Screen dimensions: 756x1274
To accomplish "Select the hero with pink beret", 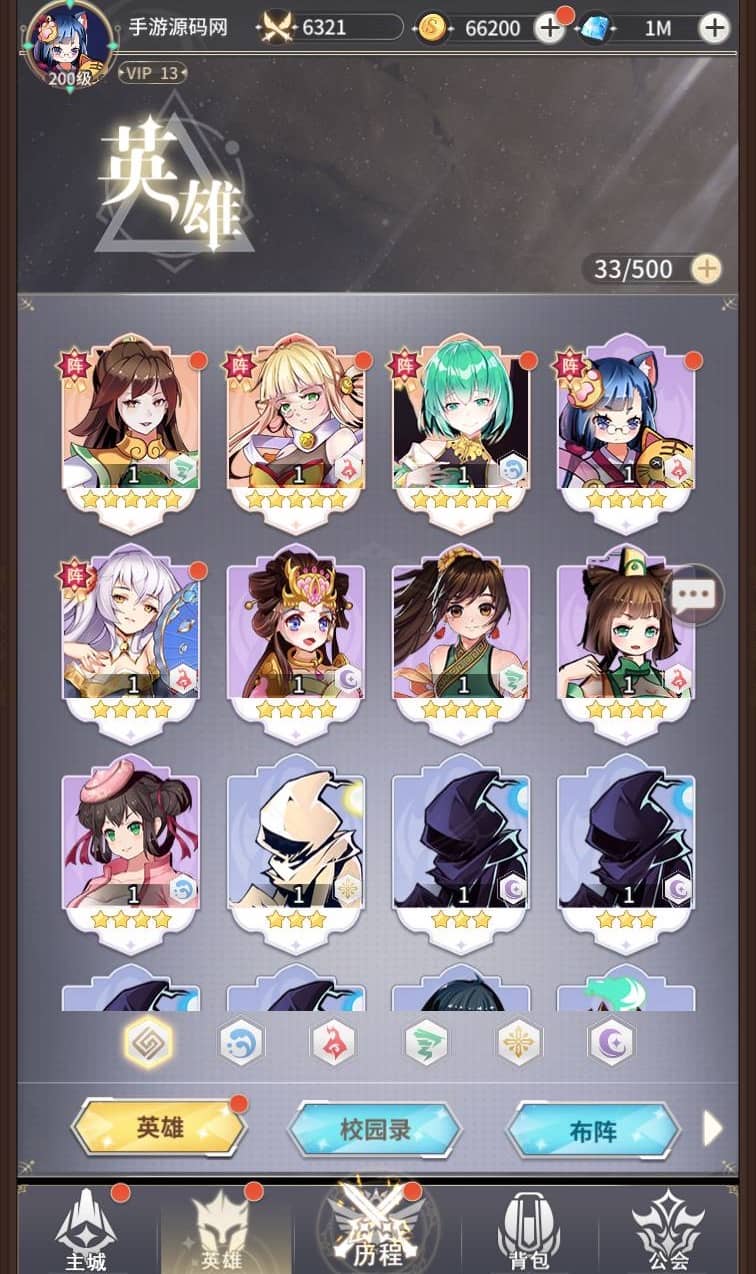I will click(131, 840).
